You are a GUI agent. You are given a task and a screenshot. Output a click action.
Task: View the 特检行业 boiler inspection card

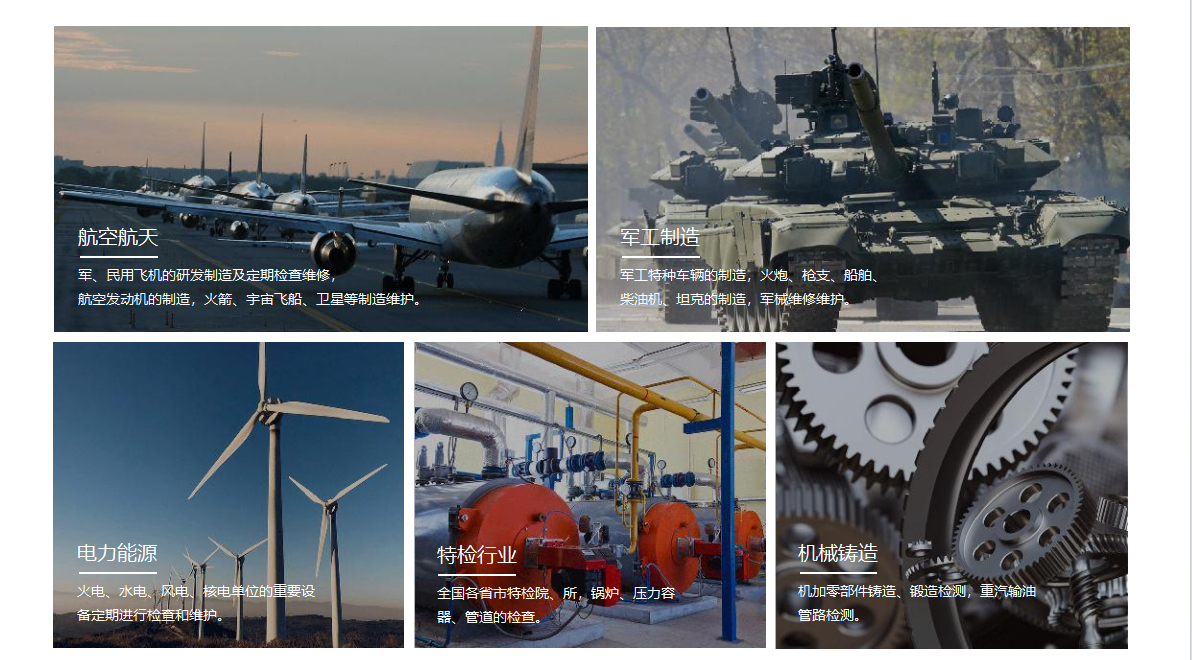click(x=590, y=495)
